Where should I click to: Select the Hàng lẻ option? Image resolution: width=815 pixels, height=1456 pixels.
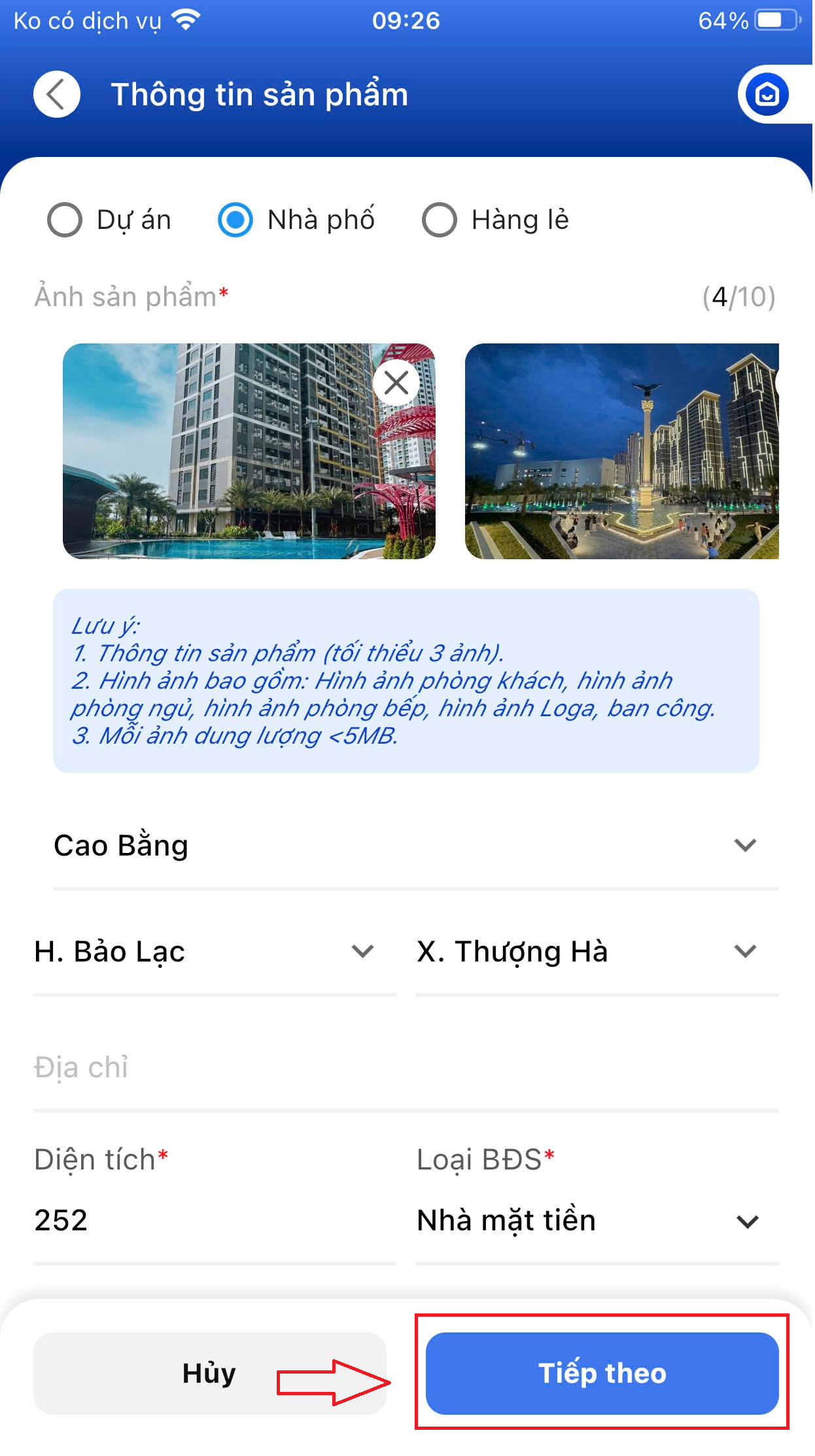(440, 220)
